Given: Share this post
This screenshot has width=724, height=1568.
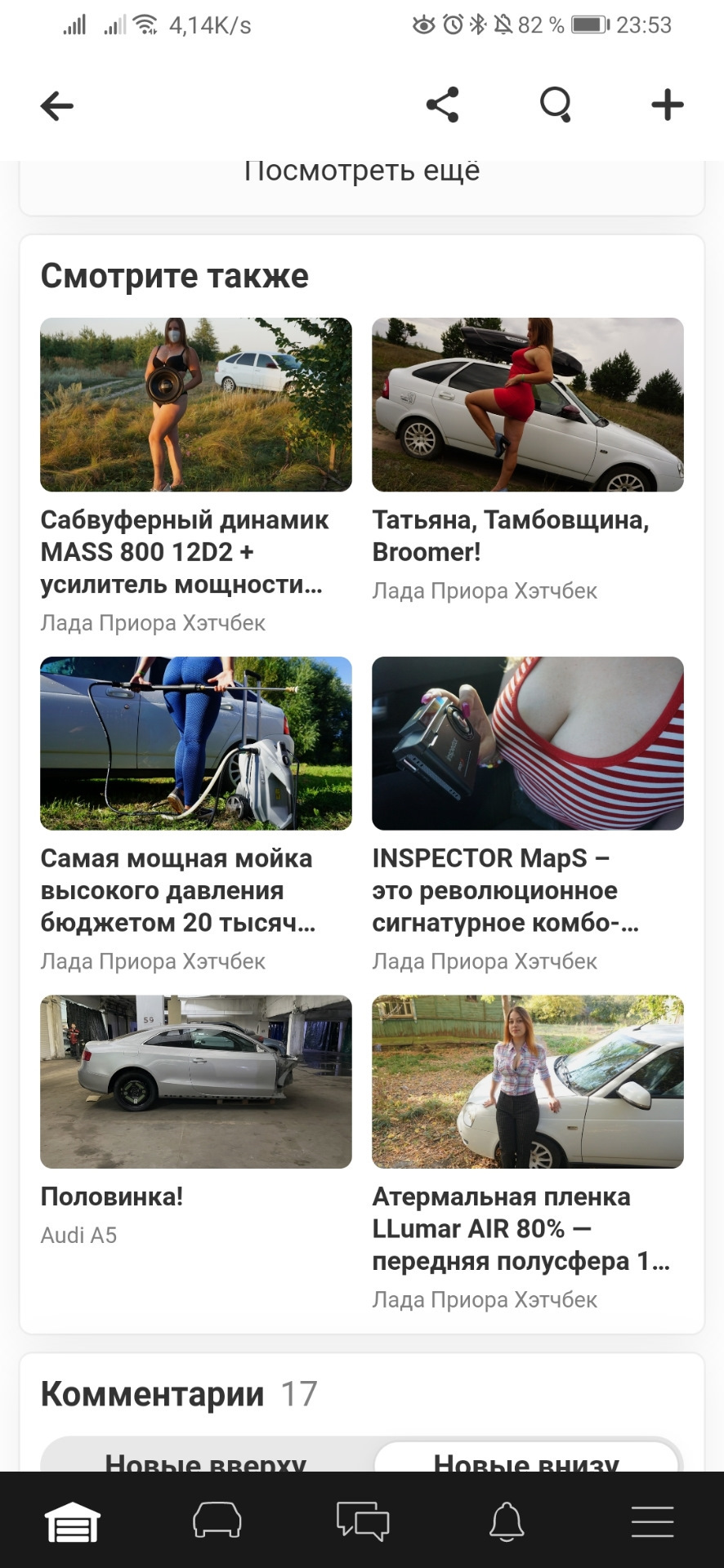Looking at the screenshot, I should [442, 105].
